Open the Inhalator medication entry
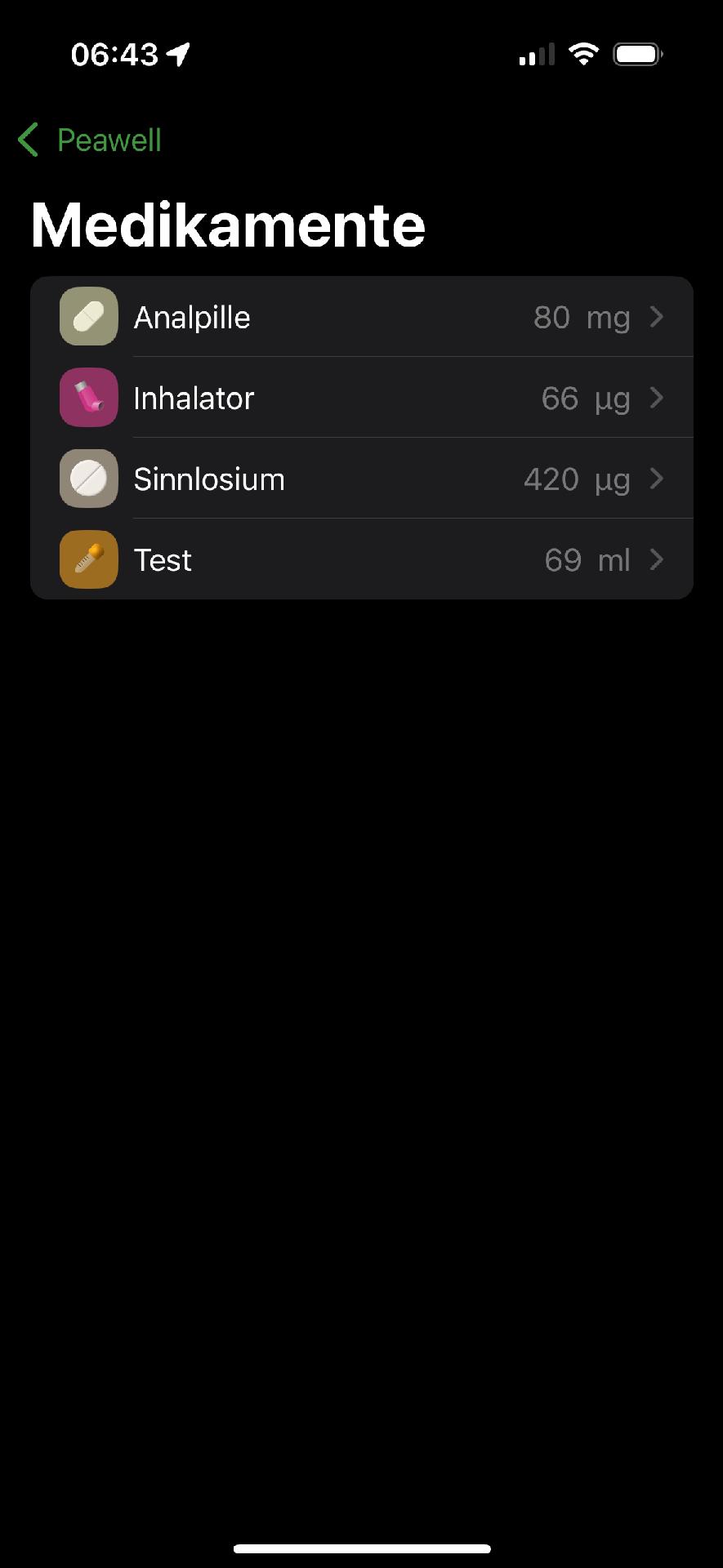Image resolution: width=723 pixels, height=1568 pixels. click(361, 398)
